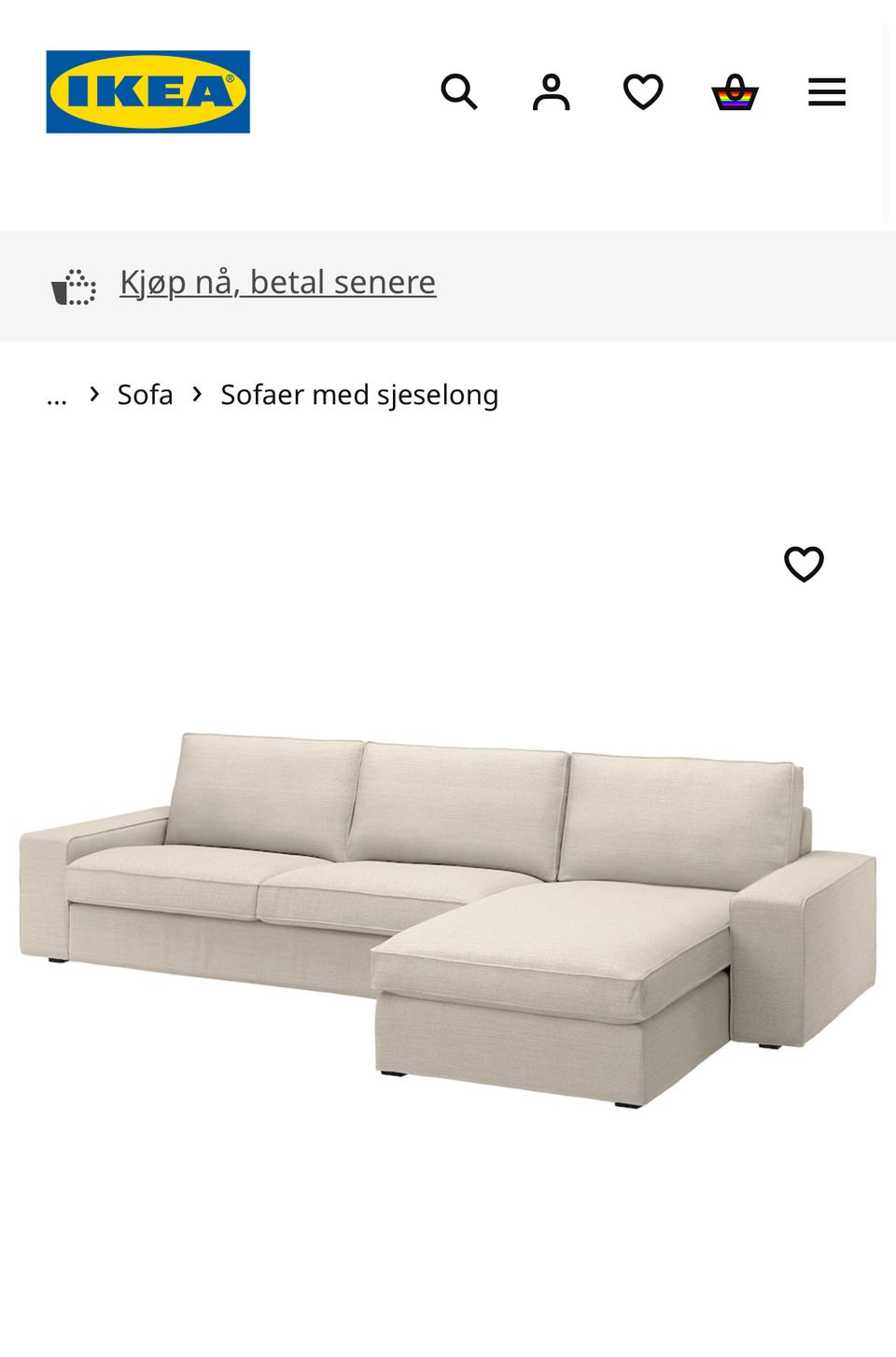
Task: Toggle the wishlist heart above the product photo
Action: (x=805, y=563)
